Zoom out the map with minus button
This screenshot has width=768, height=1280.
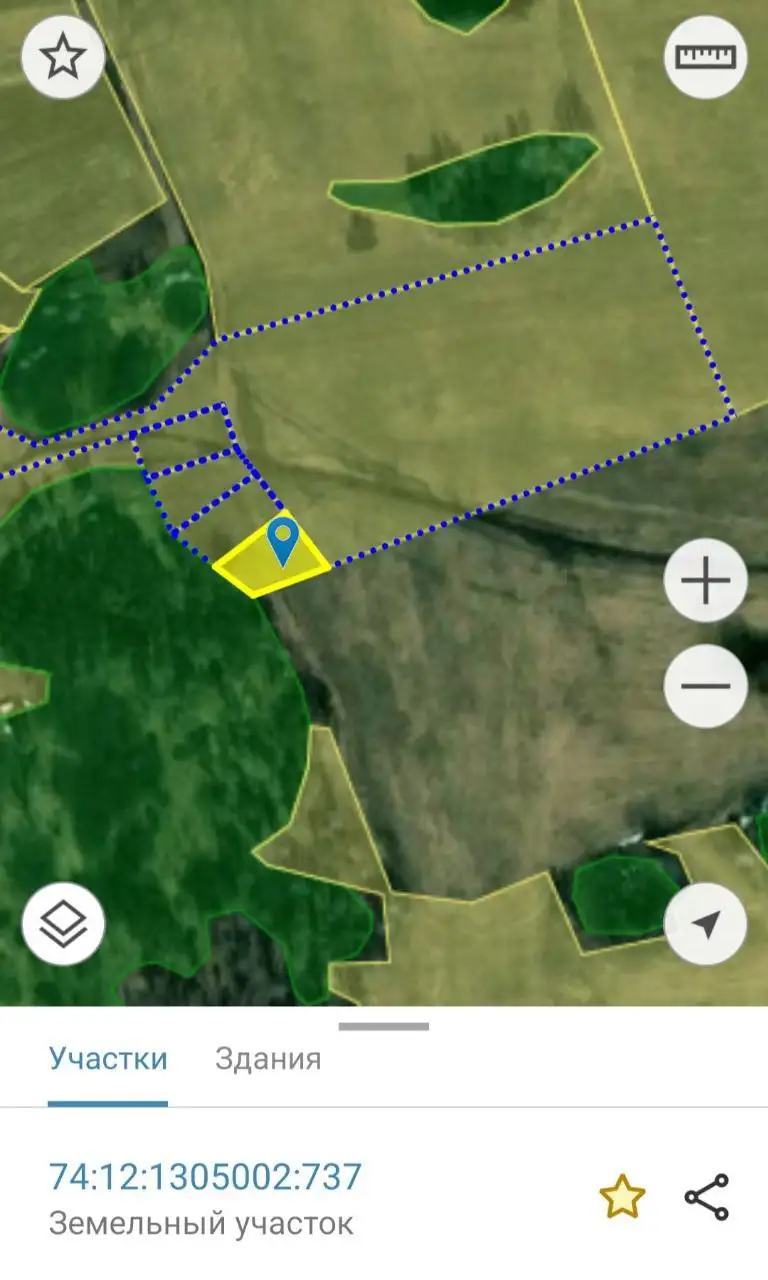coord(705,685)
